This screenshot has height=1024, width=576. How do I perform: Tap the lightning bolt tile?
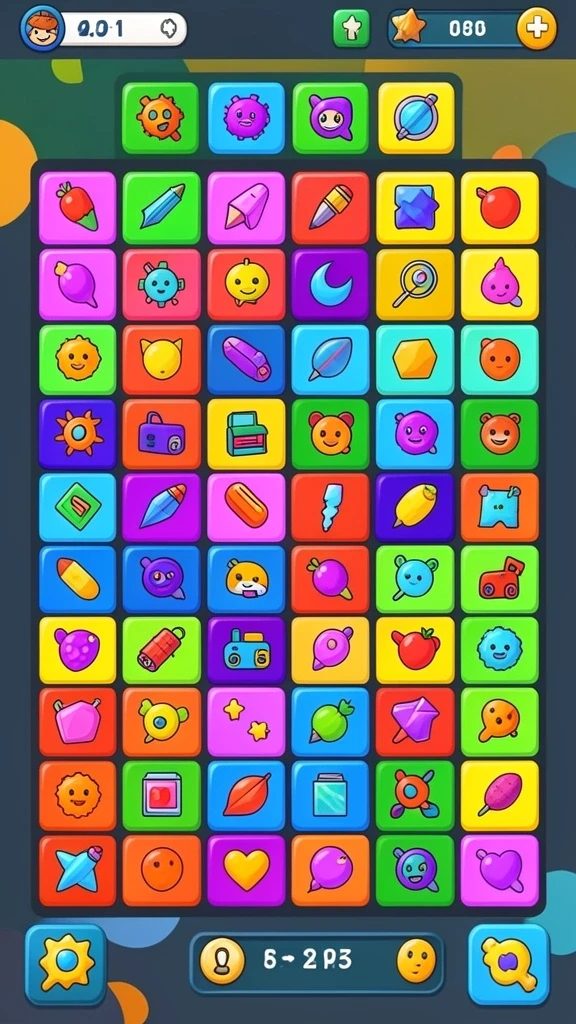(330, 507)
